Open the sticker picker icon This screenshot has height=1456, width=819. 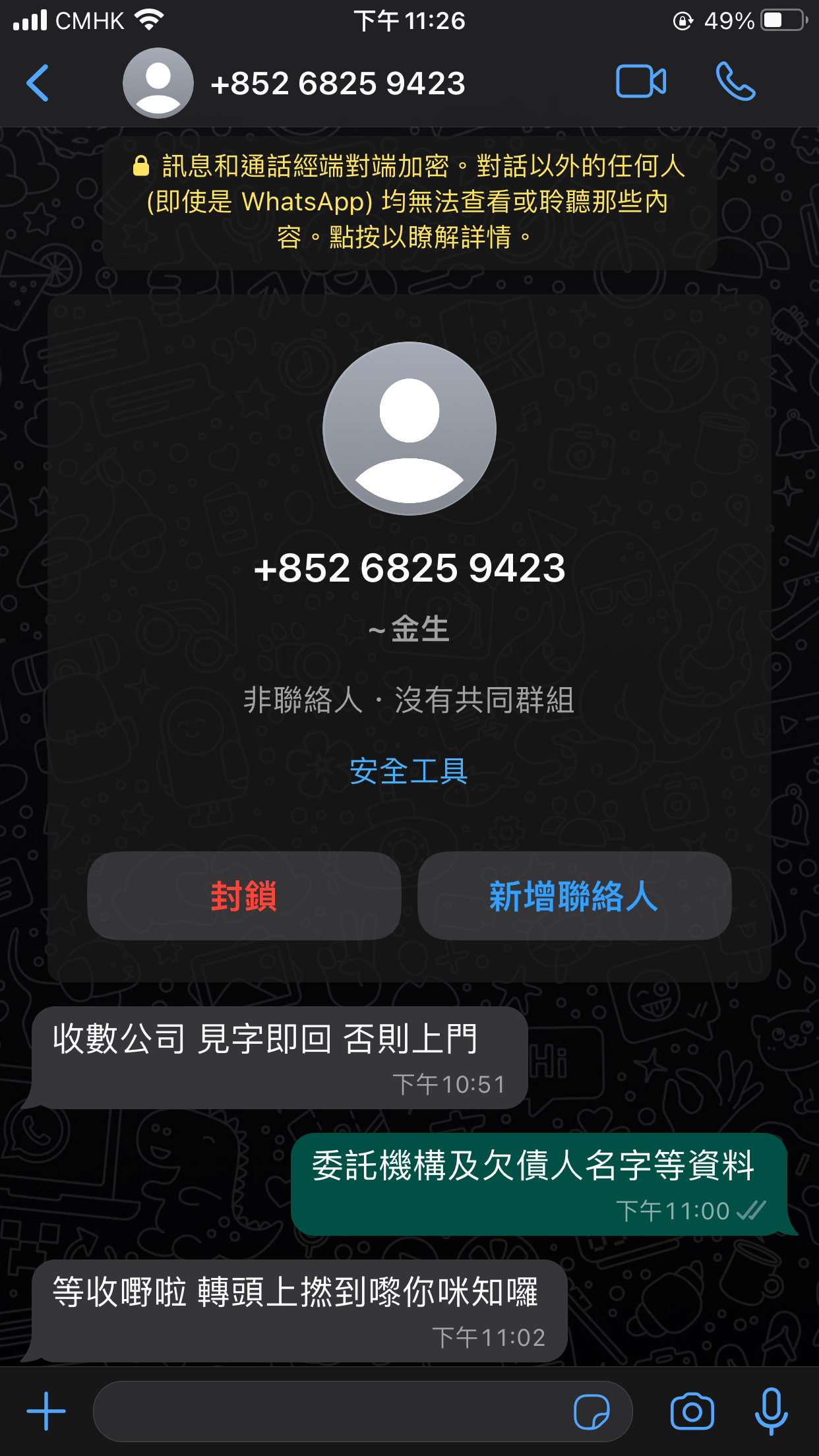pos(591,1412)
